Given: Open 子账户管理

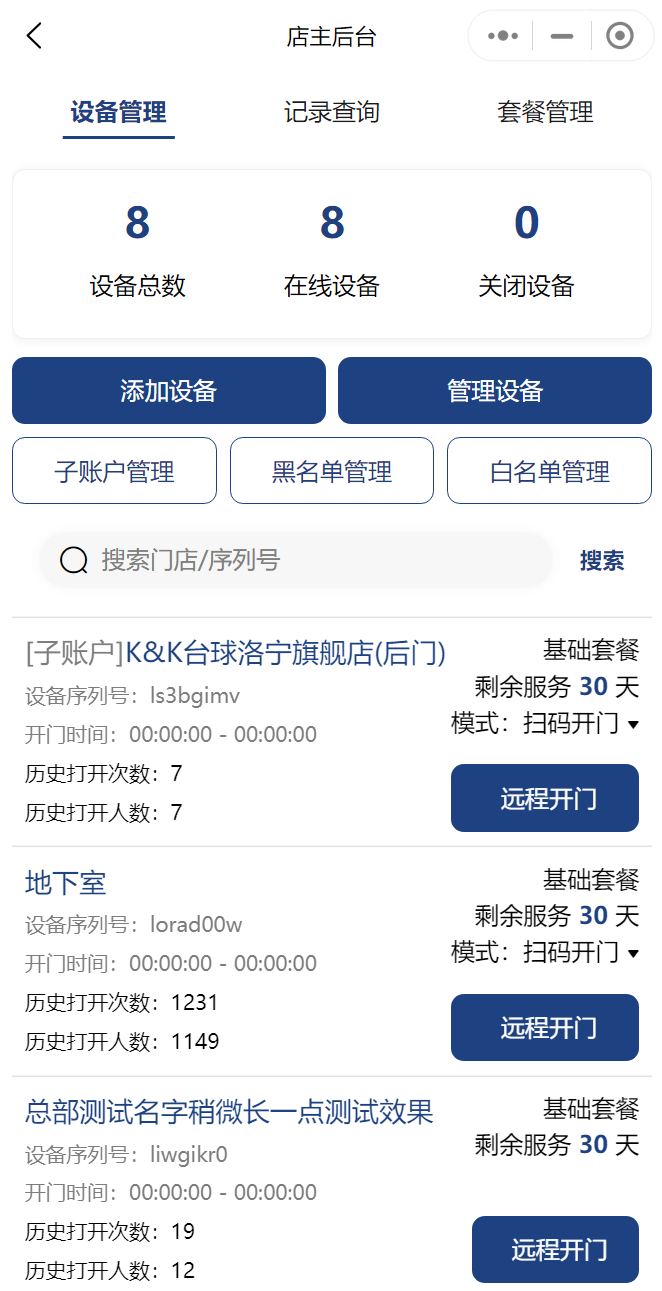Looking at the screenshot, I should 114,471.
